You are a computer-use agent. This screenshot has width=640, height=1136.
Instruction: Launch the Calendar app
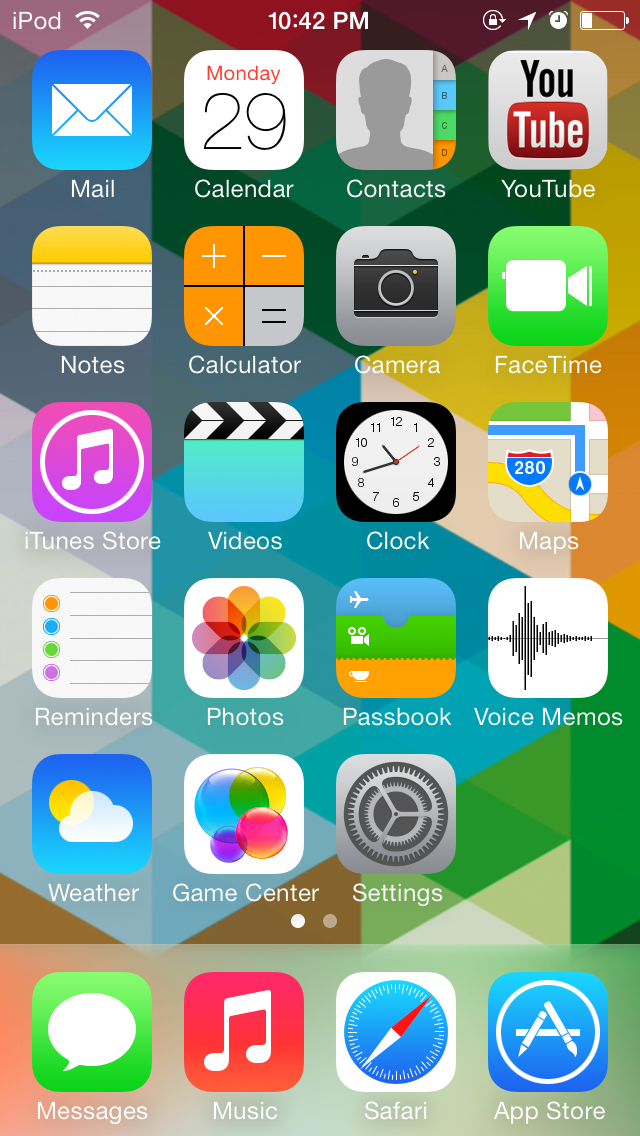tap(244, 110)
